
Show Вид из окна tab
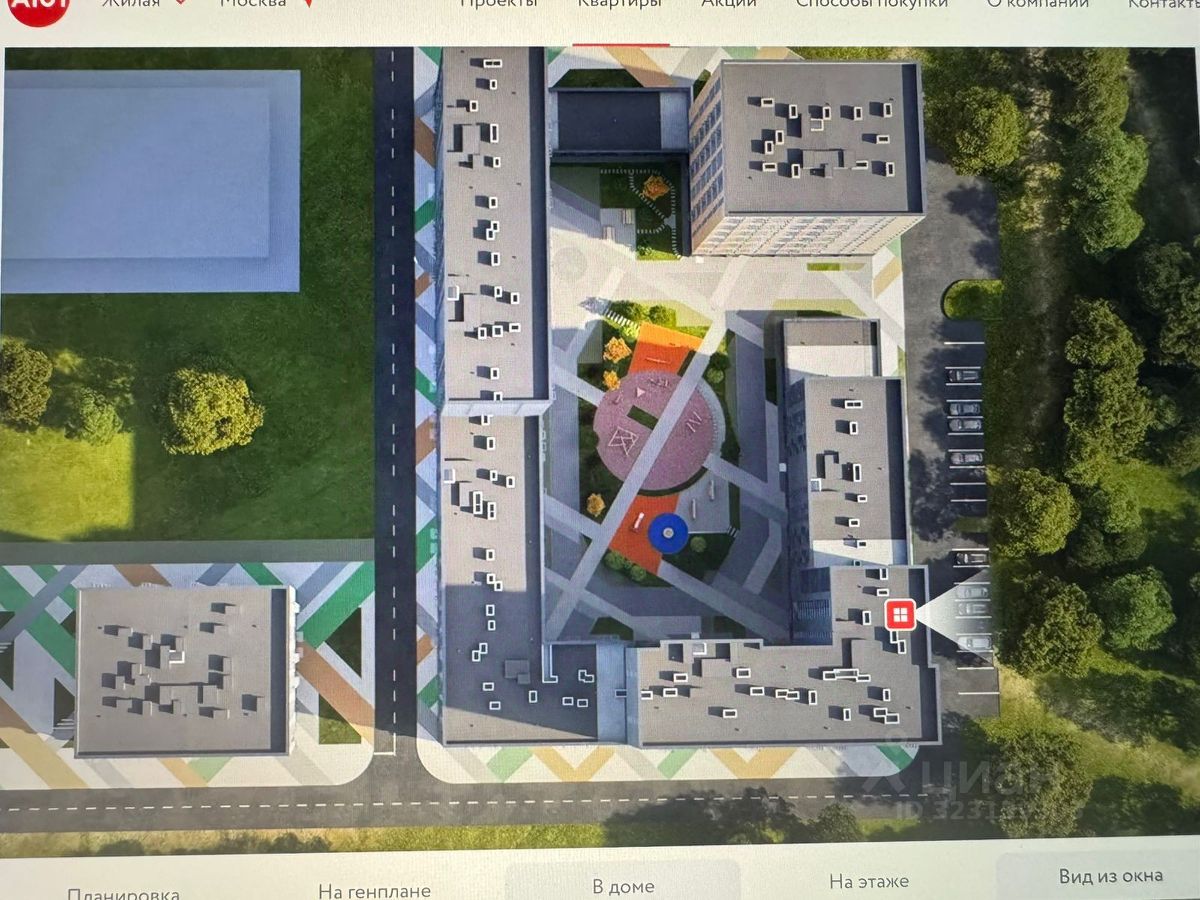tap(1110, 876)
